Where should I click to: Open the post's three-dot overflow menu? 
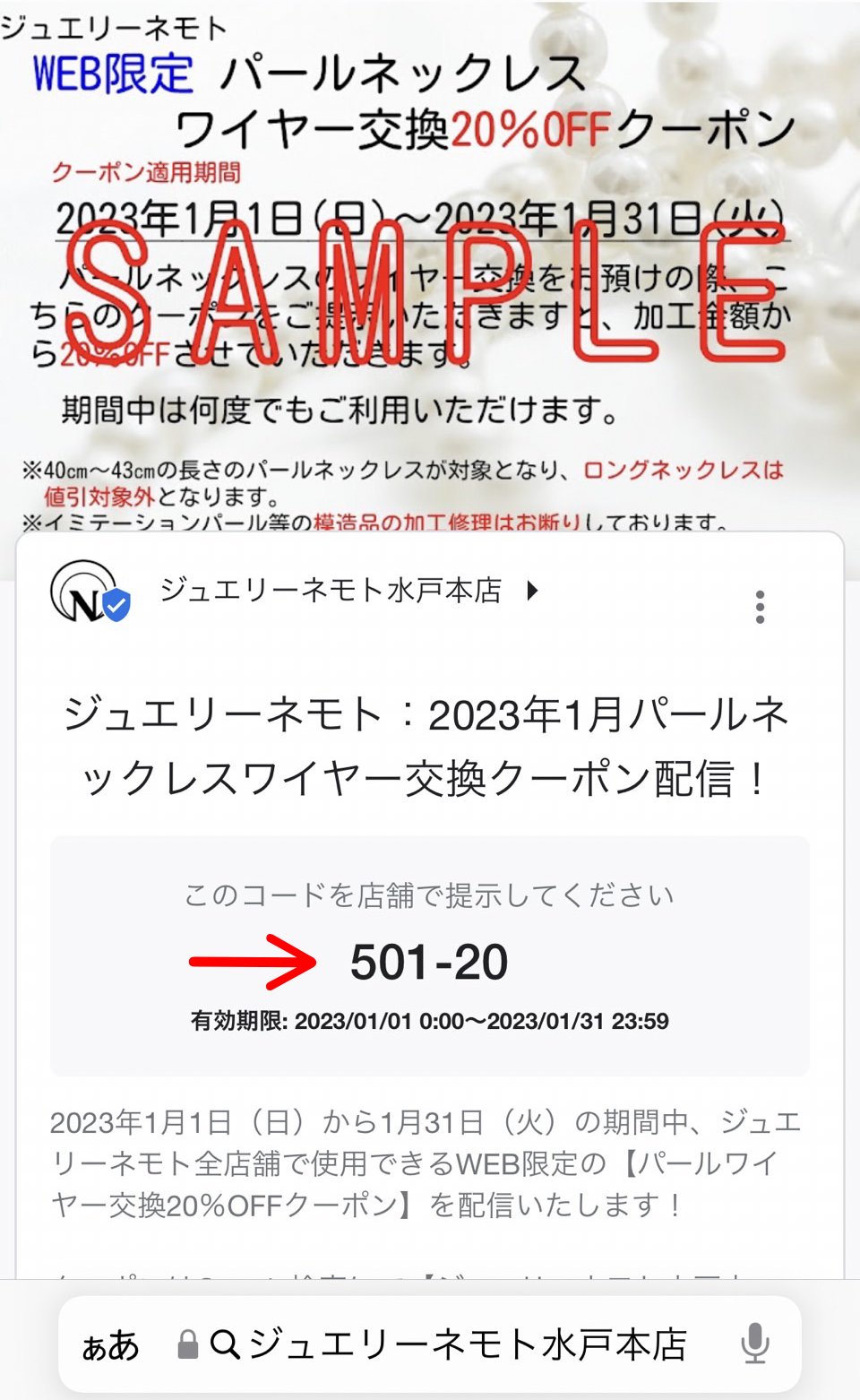[x=760, y=608]
